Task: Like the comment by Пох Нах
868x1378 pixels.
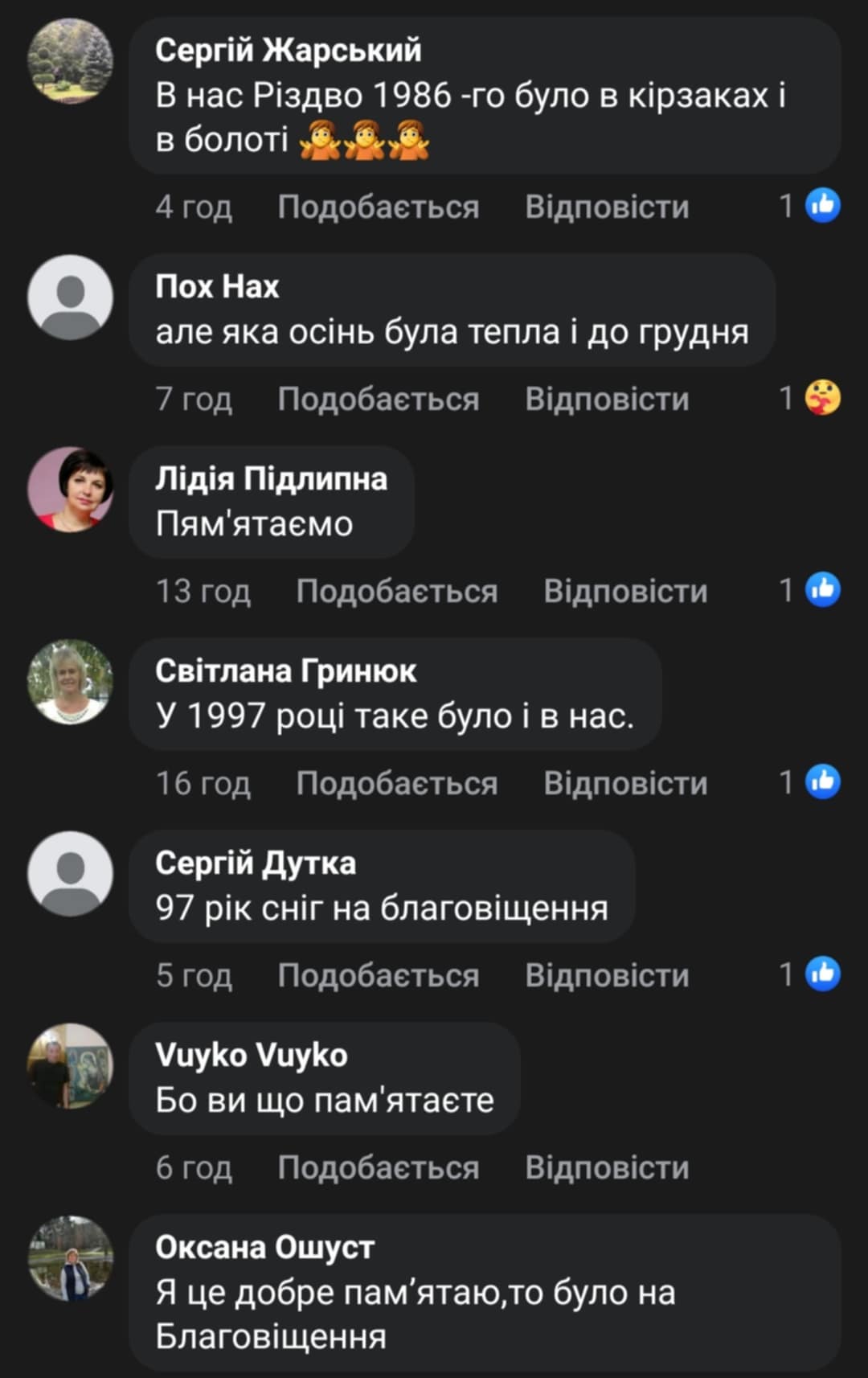Action: point(378,399)
